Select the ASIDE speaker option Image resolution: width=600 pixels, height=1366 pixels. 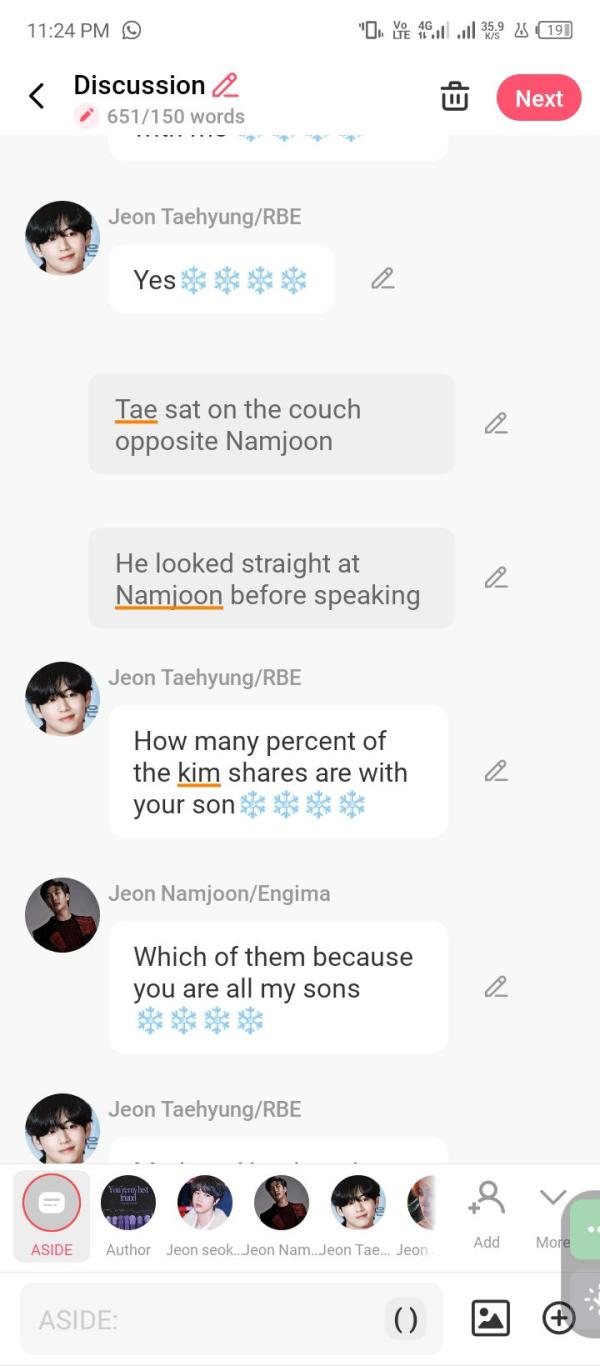pos(52,1214)
